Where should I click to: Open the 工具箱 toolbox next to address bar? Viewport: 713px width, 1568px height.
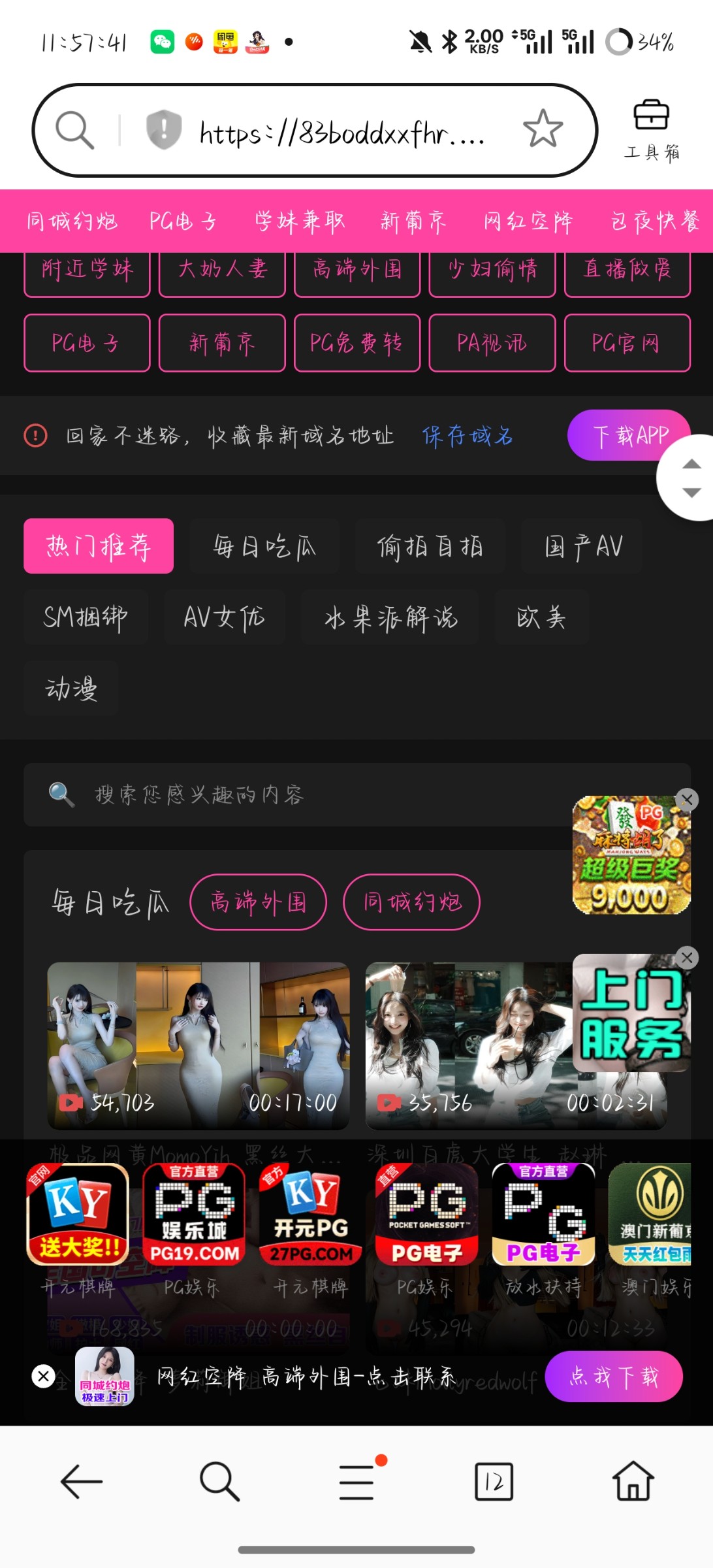(x=651, y=128)
